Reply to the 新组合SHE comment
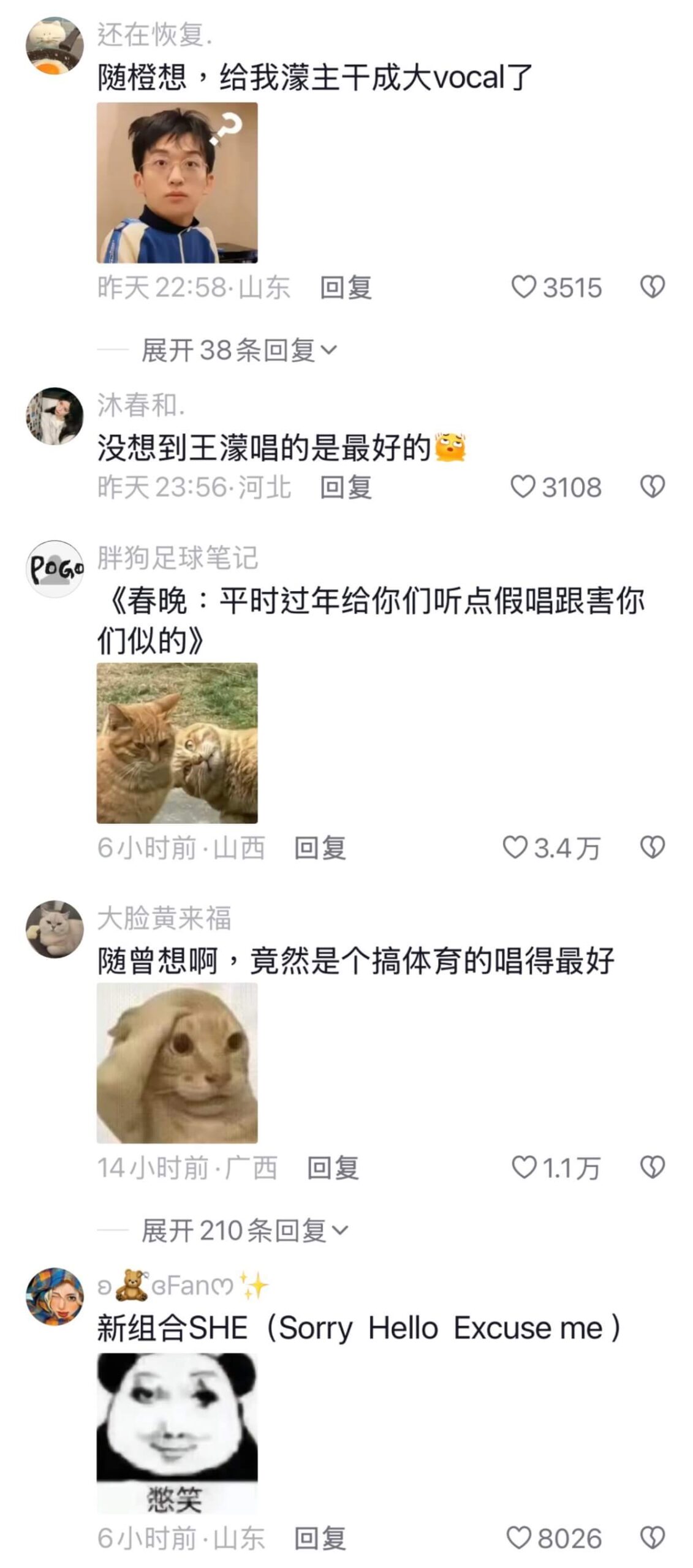Viewport: 693px width, 1568px height. pos(320,1538)
